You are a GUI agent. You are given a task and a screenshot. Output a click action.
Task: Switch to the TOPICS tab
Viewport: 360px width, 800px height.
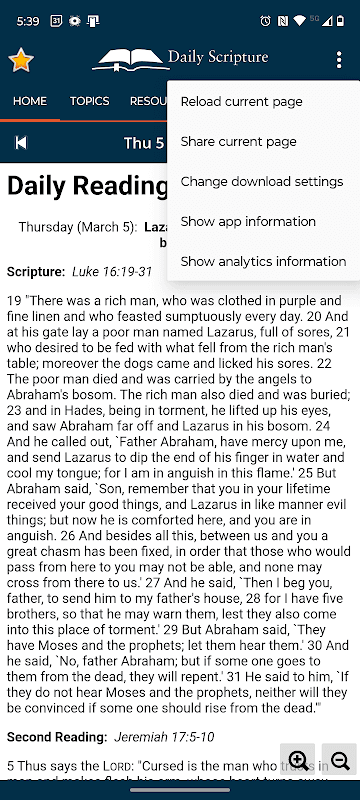coord(90,101)
